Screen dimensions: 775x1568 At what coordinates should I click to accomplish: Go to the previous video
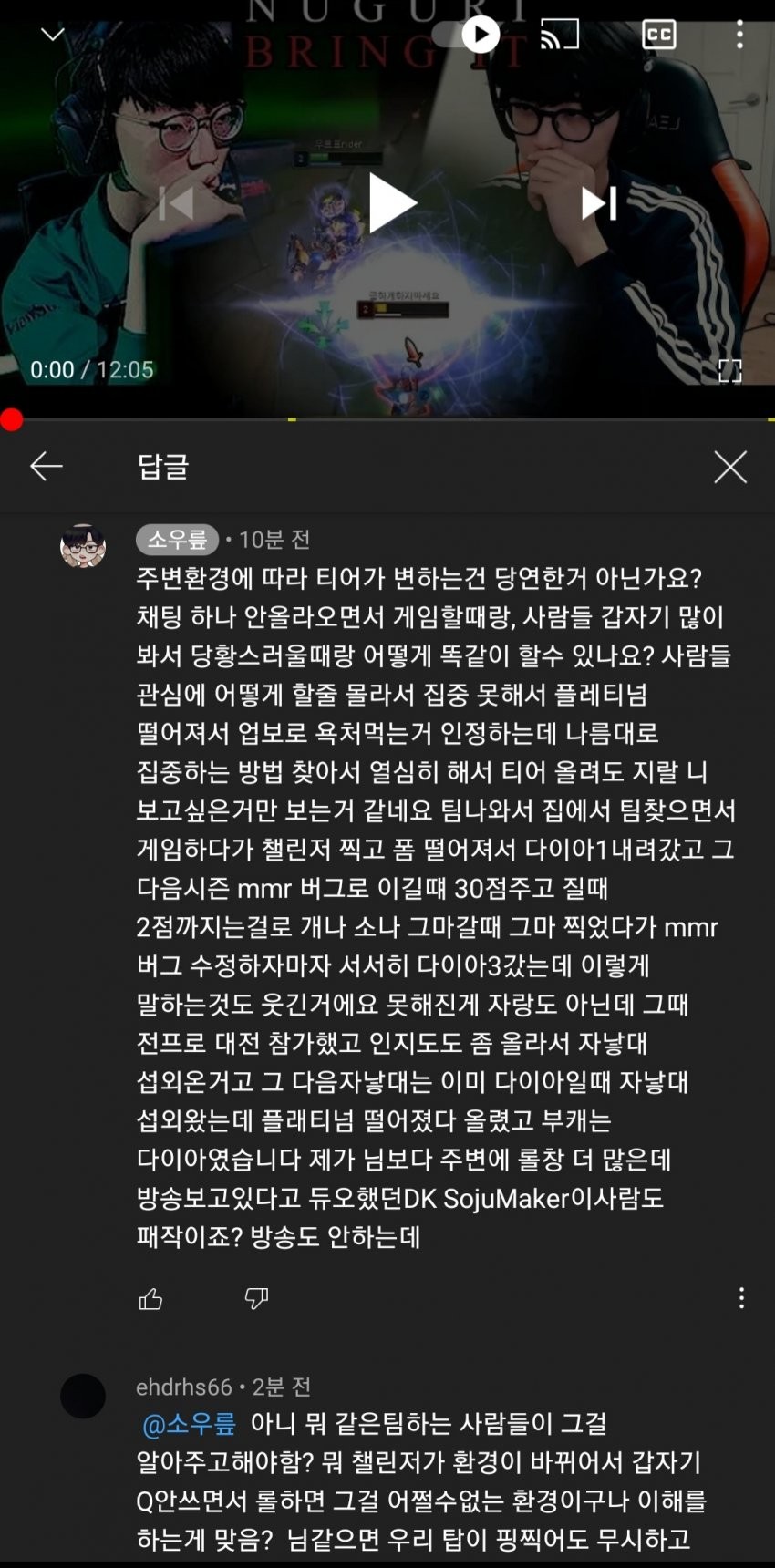(176, 203)
